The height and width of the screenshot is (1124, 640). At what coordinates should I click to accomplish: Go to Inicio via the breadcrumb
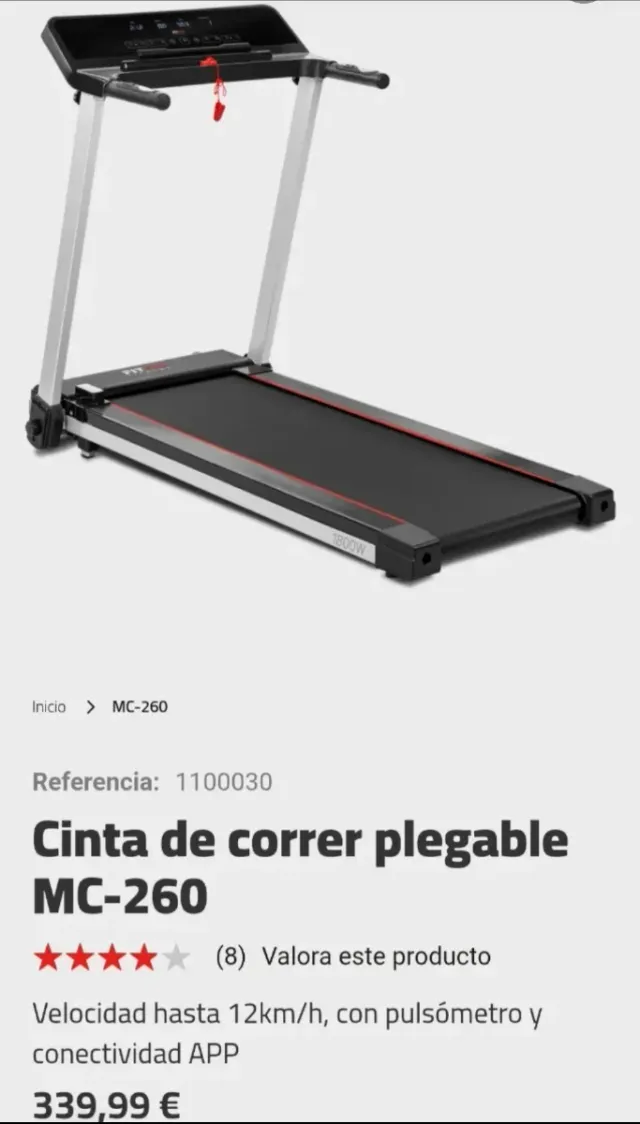coord(48,707)
